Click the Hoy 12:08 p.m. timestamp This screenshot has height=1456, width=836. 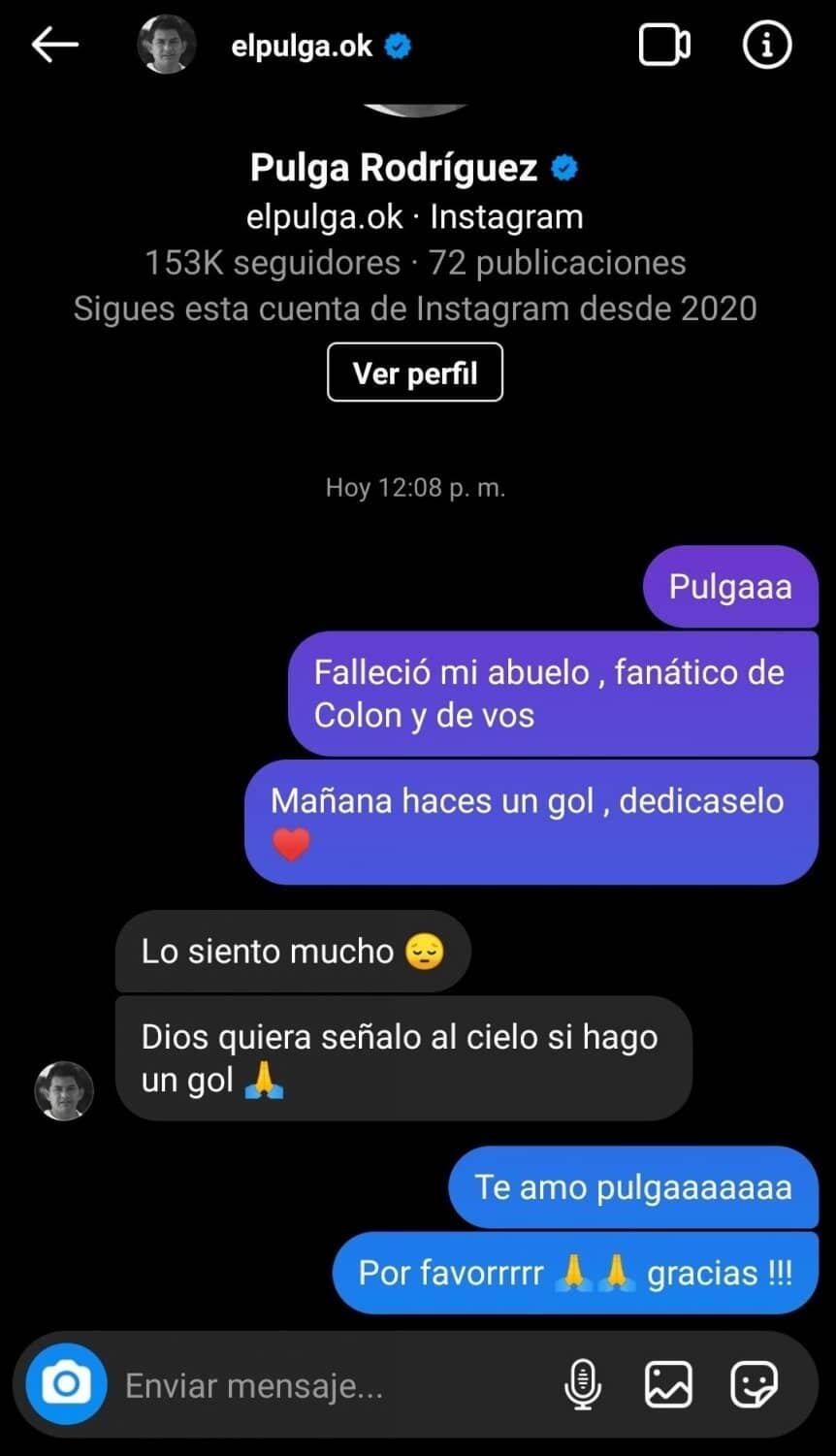coord(415,488)
